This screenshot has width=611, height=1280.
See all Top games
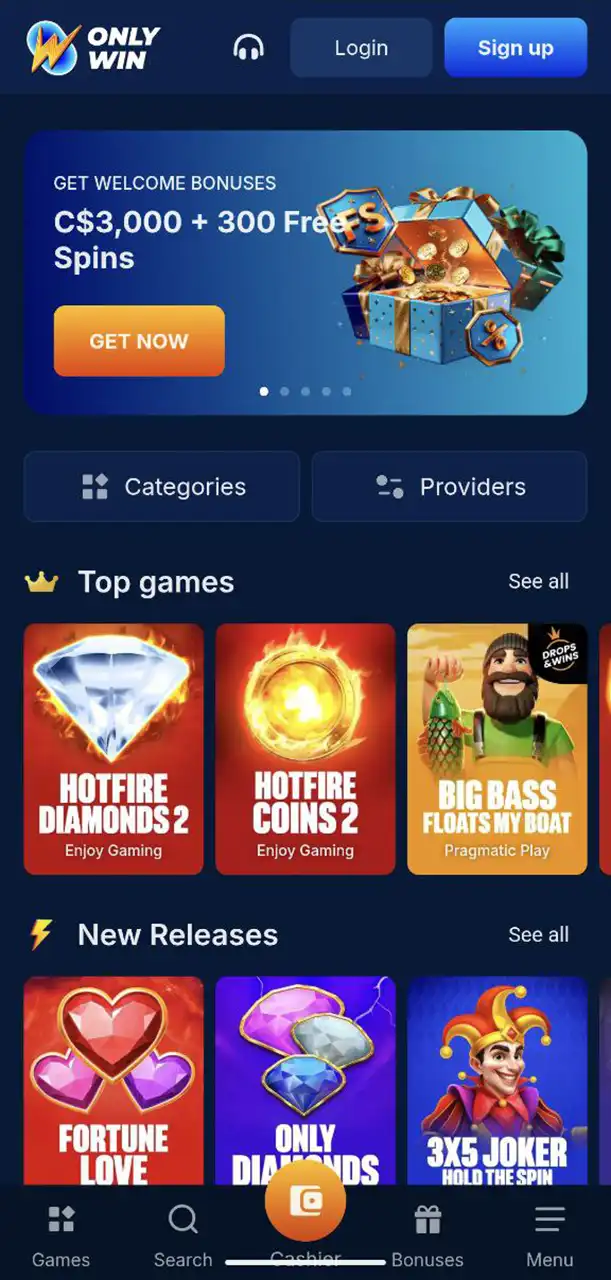pos(538,581)
